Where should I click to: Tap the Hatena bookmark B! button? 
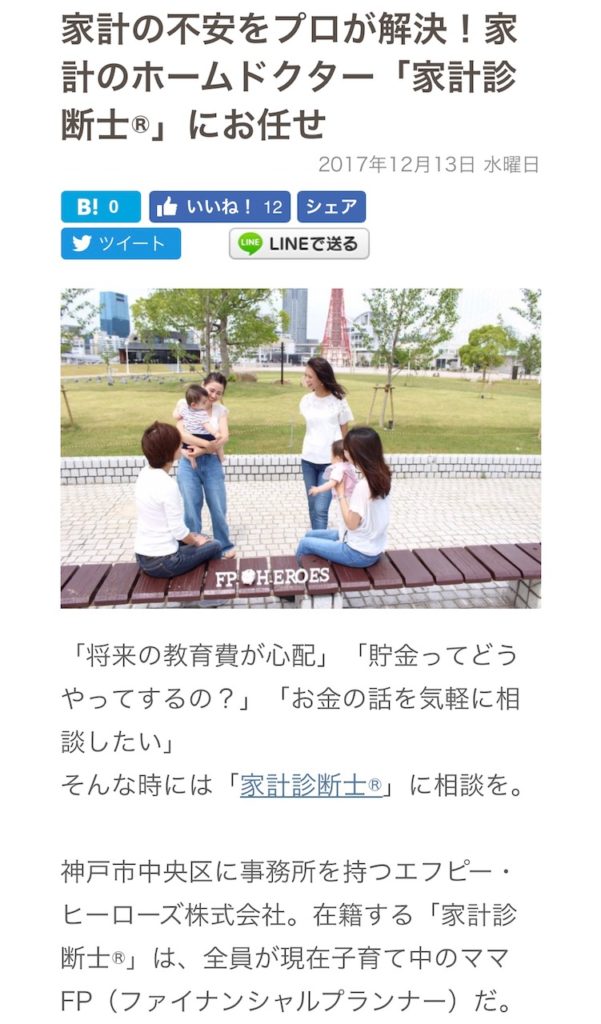(100, 207)
